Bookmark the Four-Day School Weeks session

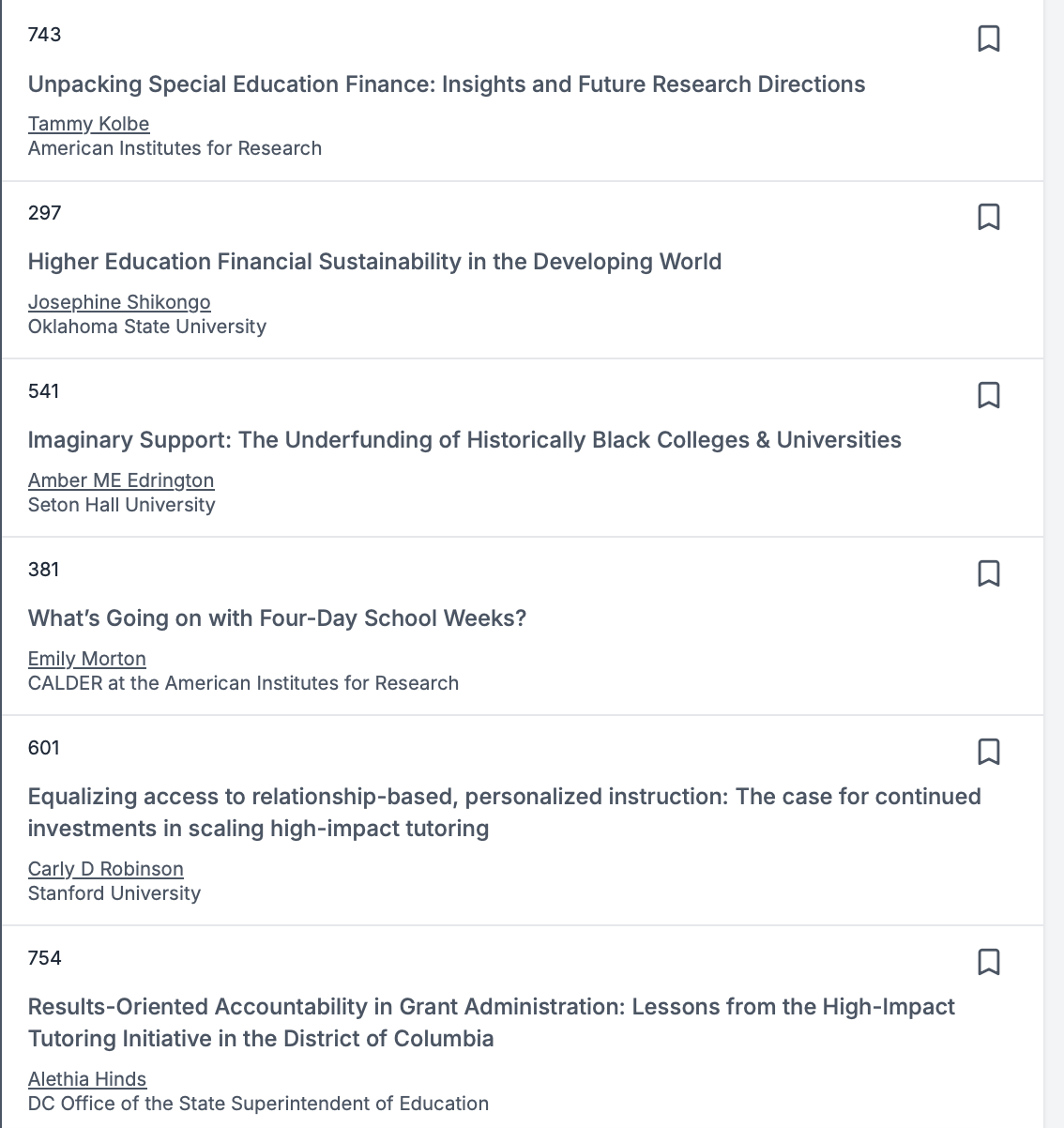pos(988,574)
